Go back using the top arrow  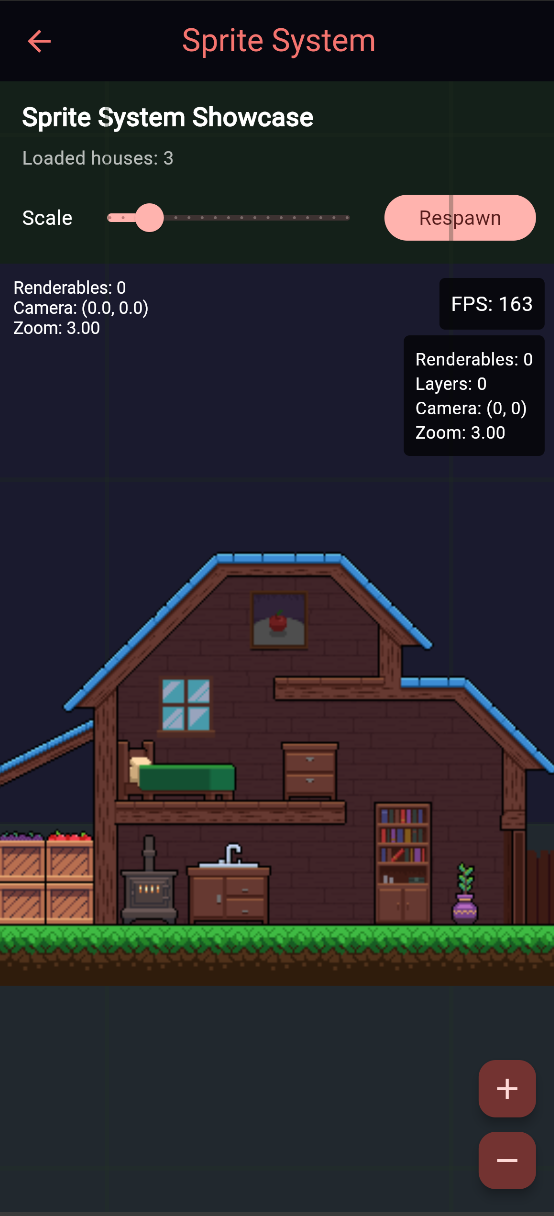pyautogui.click(x=39, y=41)
